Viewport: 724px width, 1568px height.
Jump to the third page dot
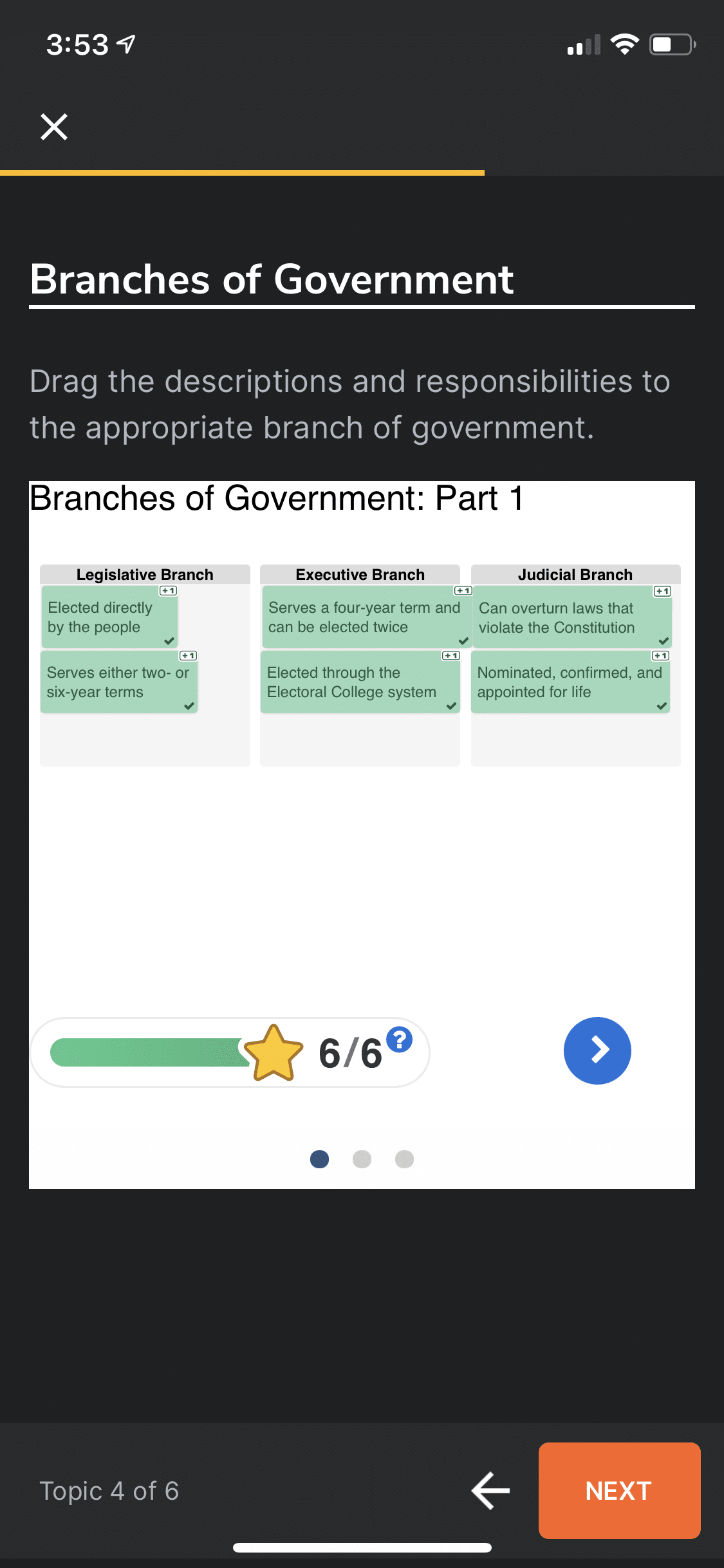click(404, 1159)
